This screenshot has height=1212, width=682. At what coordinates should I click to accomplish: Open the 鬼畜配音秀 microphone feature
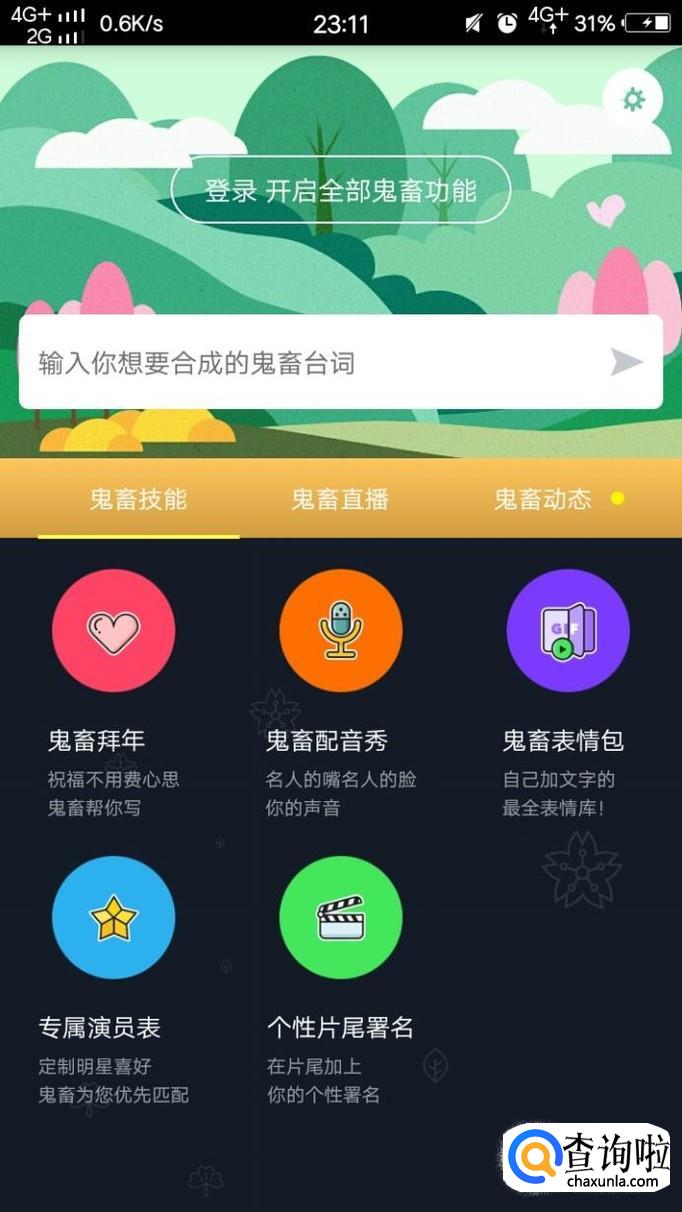[x=340, y=631]
